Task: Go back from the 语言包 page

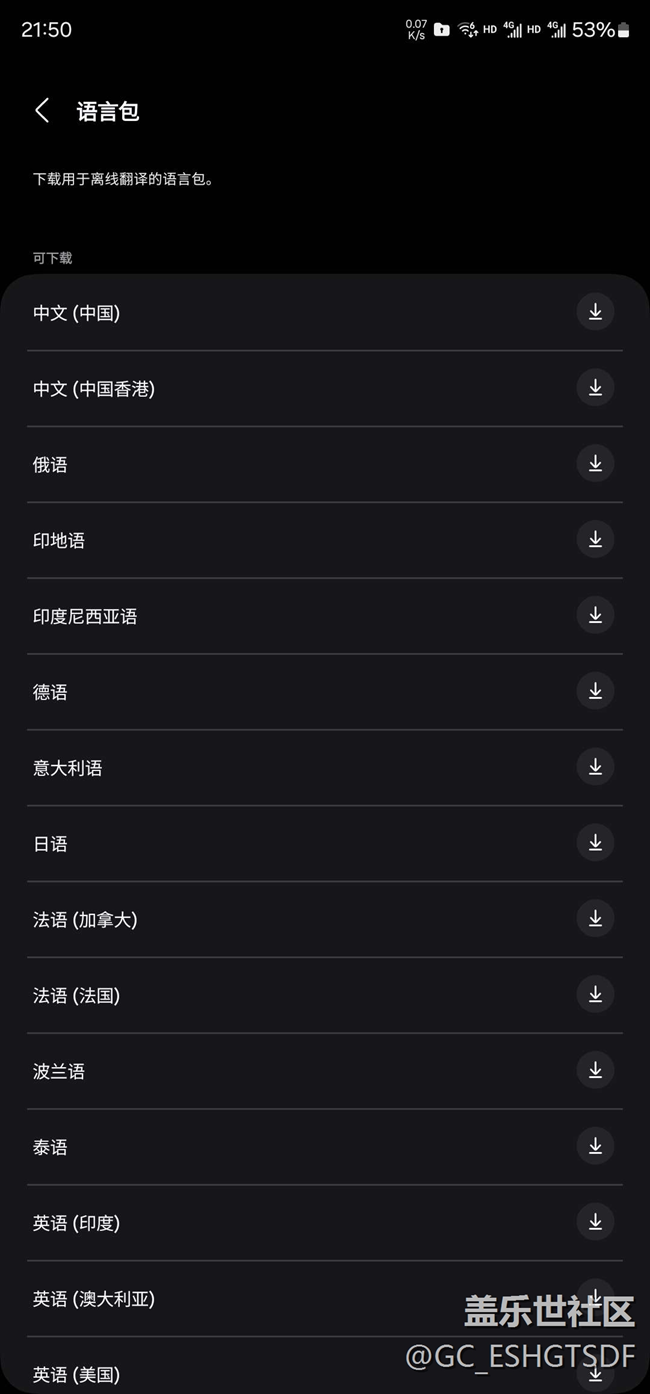Action: point(42,111)
